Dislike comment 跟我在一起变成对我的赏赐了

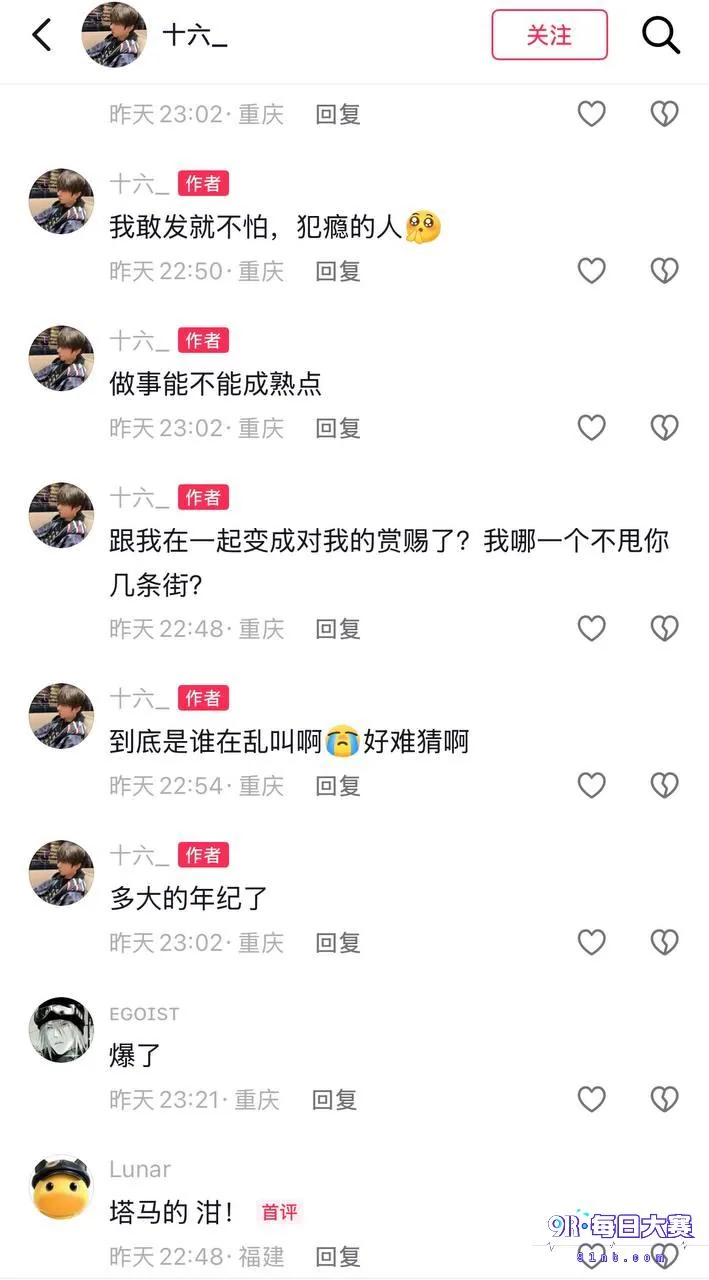(665, 628)
